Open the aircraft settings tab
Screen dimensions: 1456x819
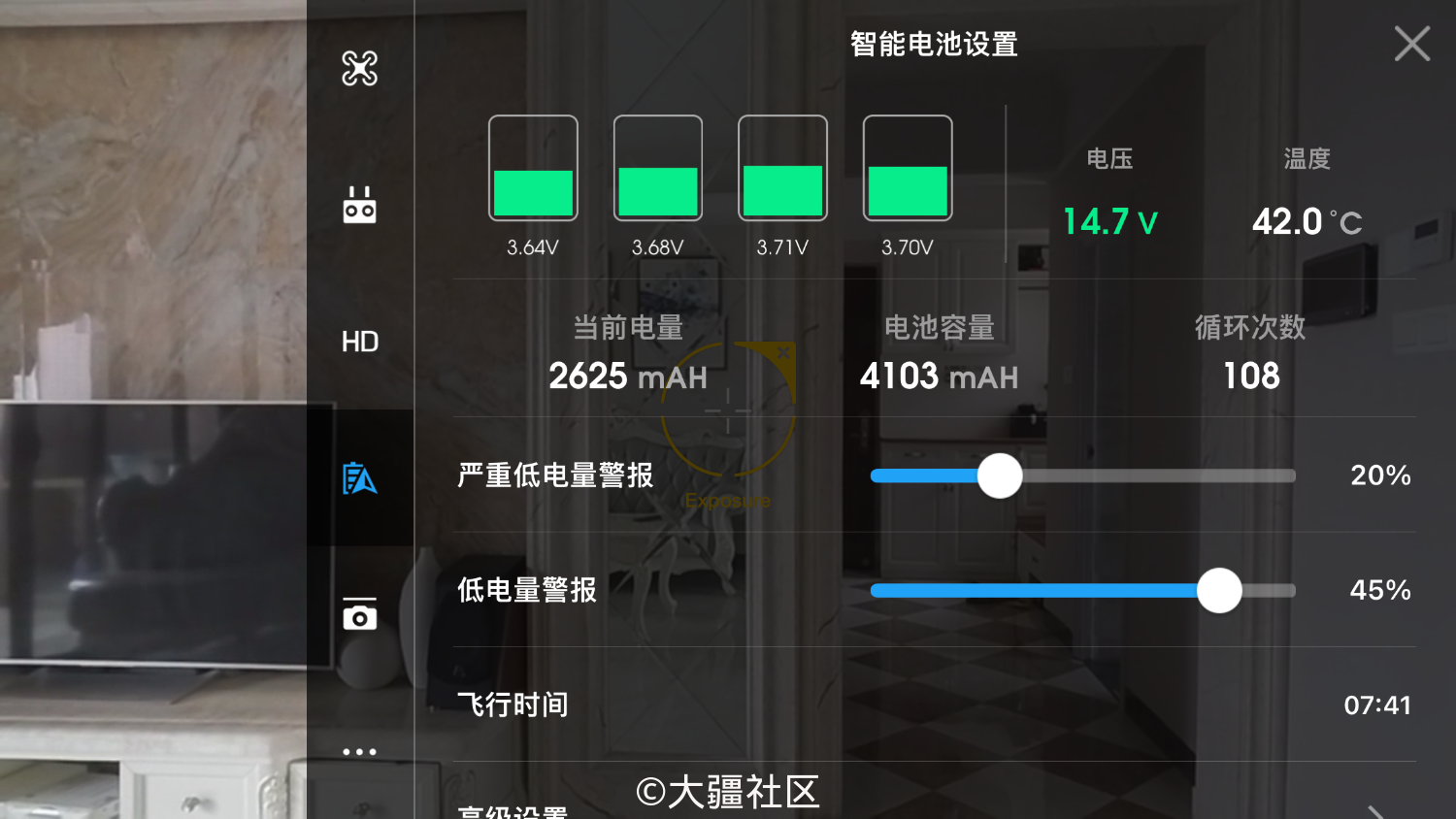359,68
